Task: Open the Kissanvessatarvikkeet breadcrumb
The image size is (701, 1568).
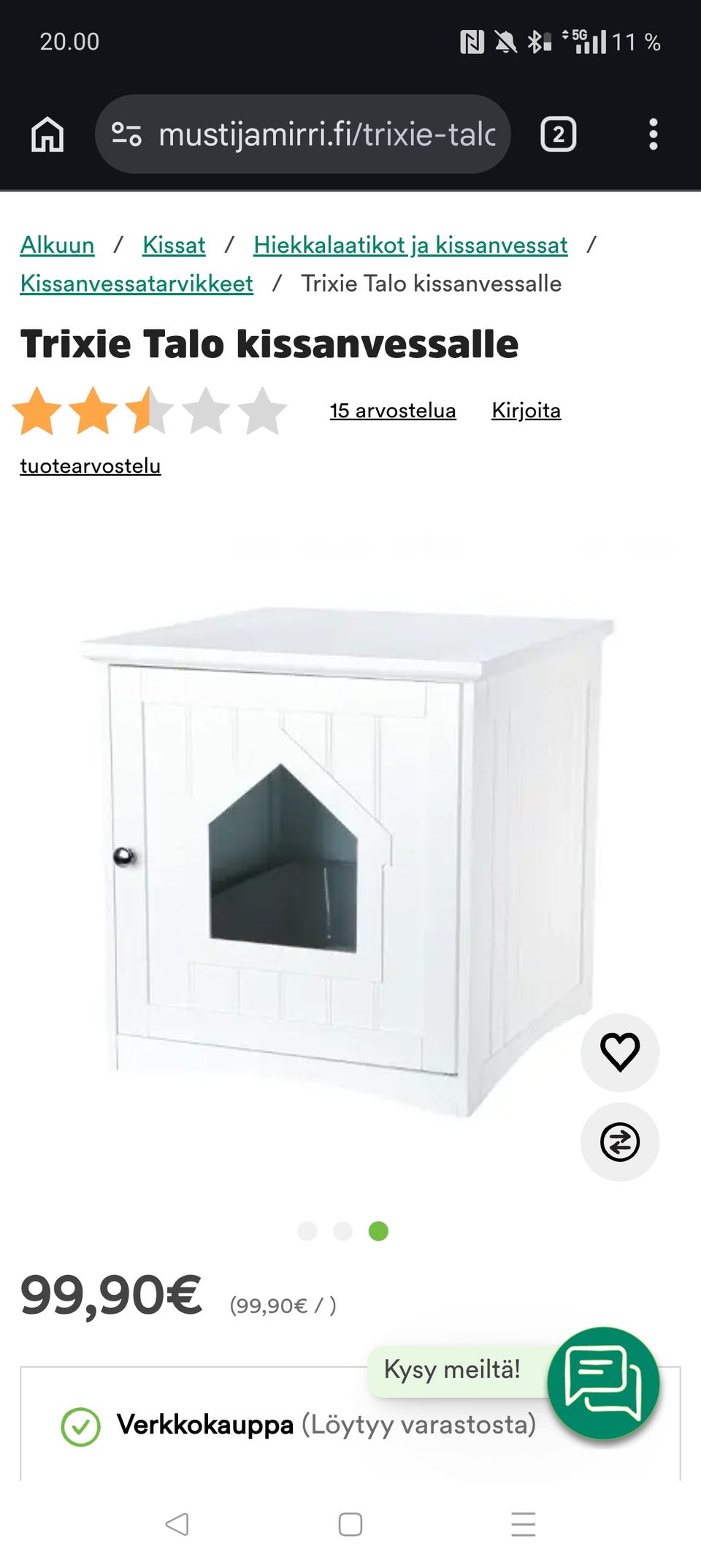Action: click(137, 283)
